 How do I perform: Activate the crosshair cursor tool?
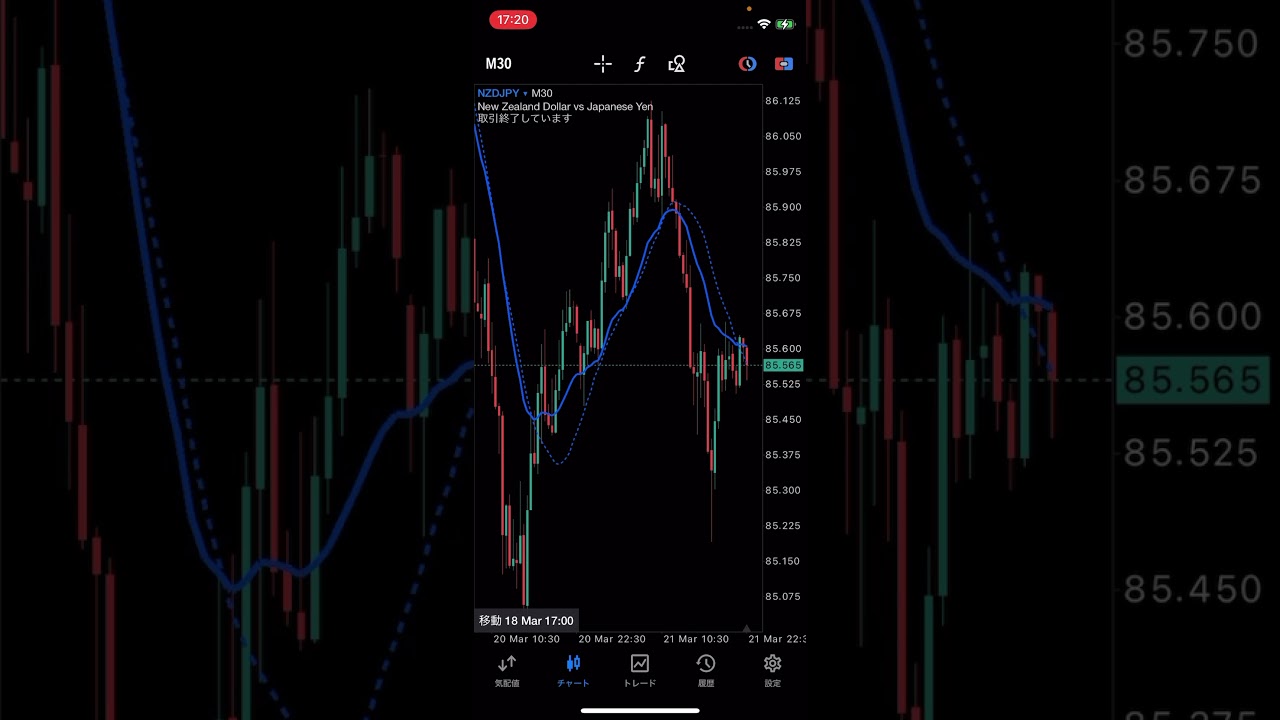pos(603,64)
